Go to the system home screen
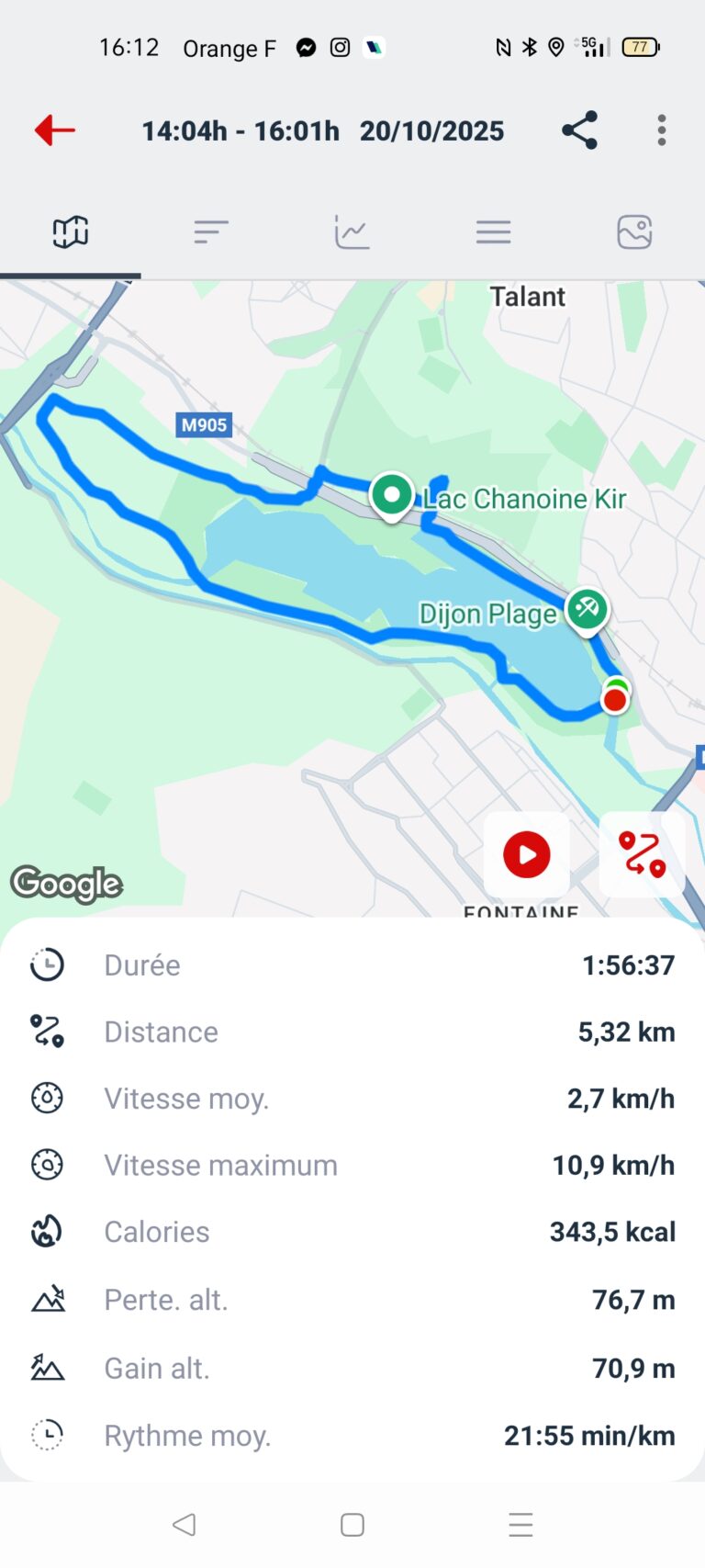The image size is (705, 1568). pyautogui.click(x=352, y=1525)
